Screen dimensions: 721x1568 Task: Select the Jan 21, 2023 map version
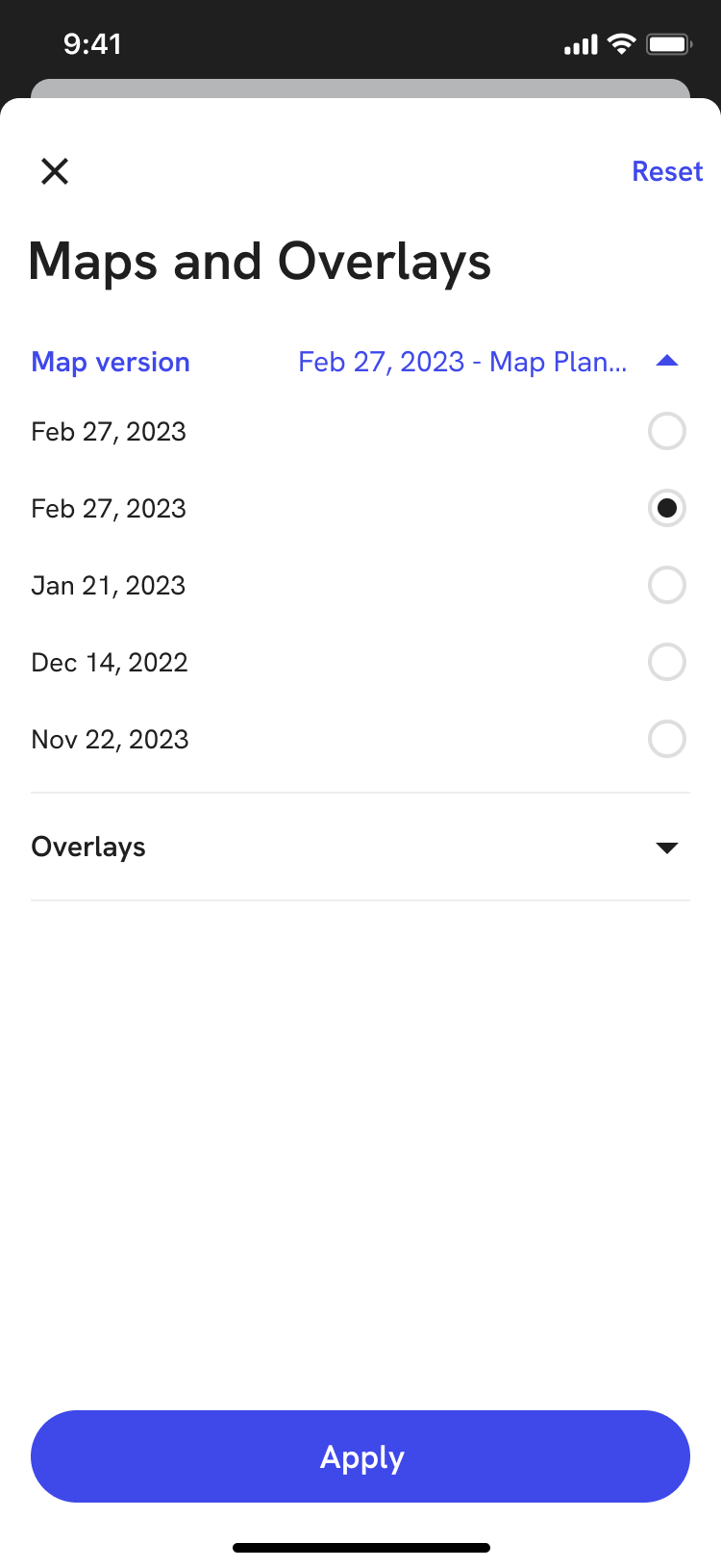pos(360,585)
